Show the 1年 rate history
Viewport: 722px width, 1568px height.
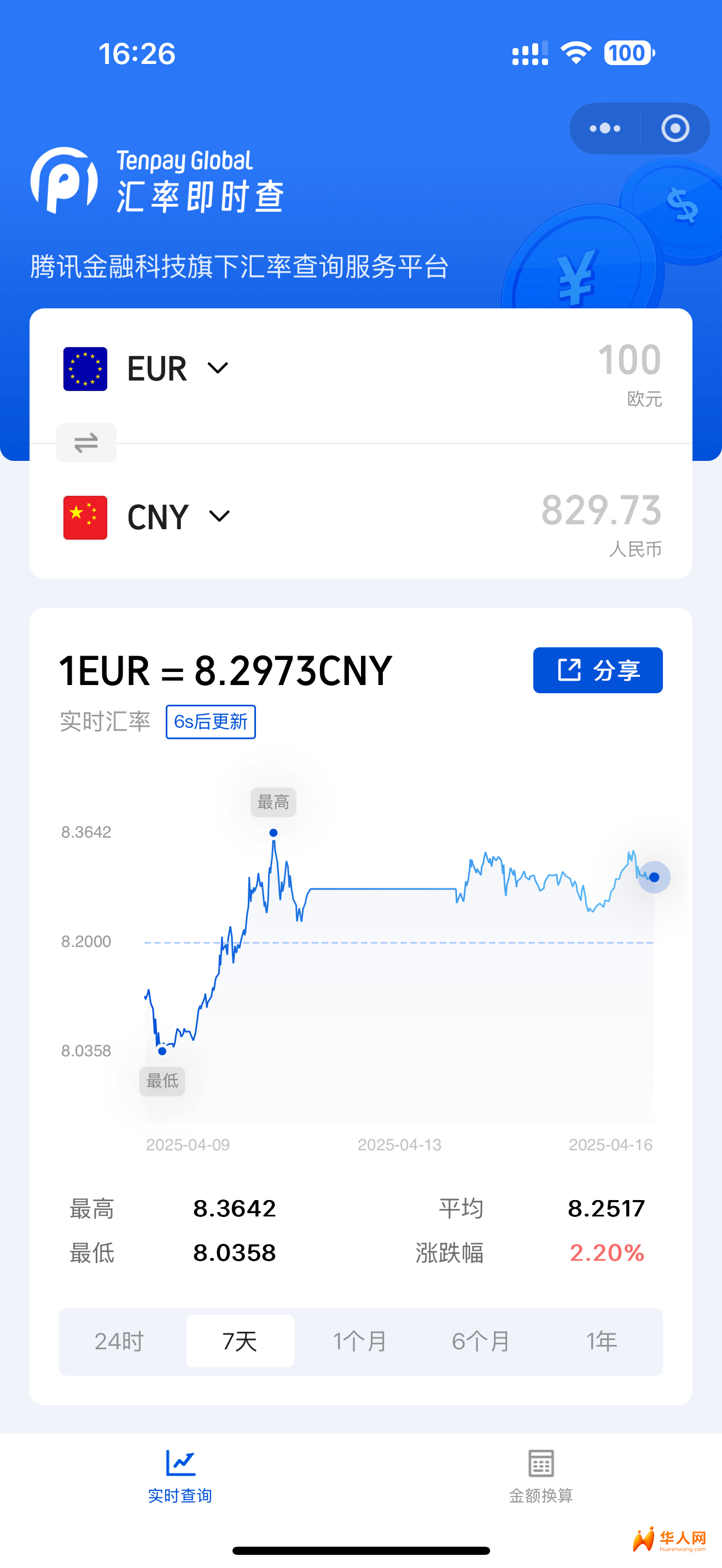[x=601, y=1341]
